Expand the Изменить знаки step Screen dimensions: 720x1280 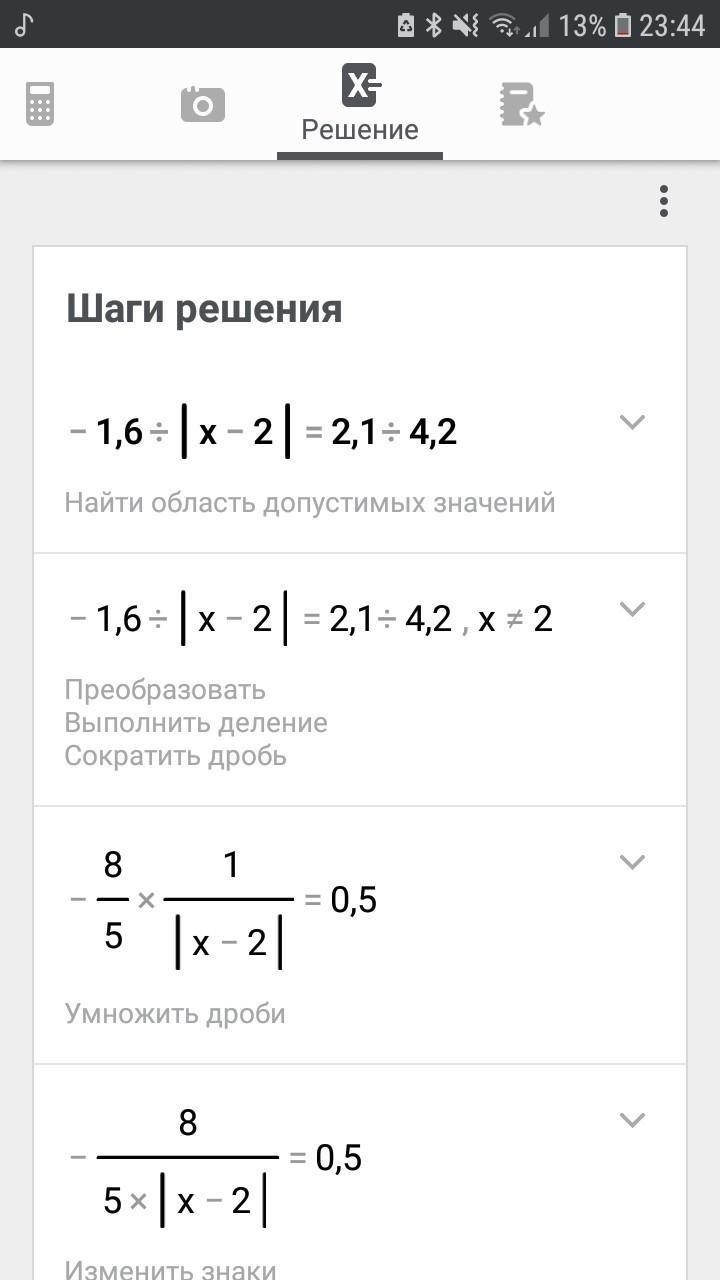(632, 1119)
